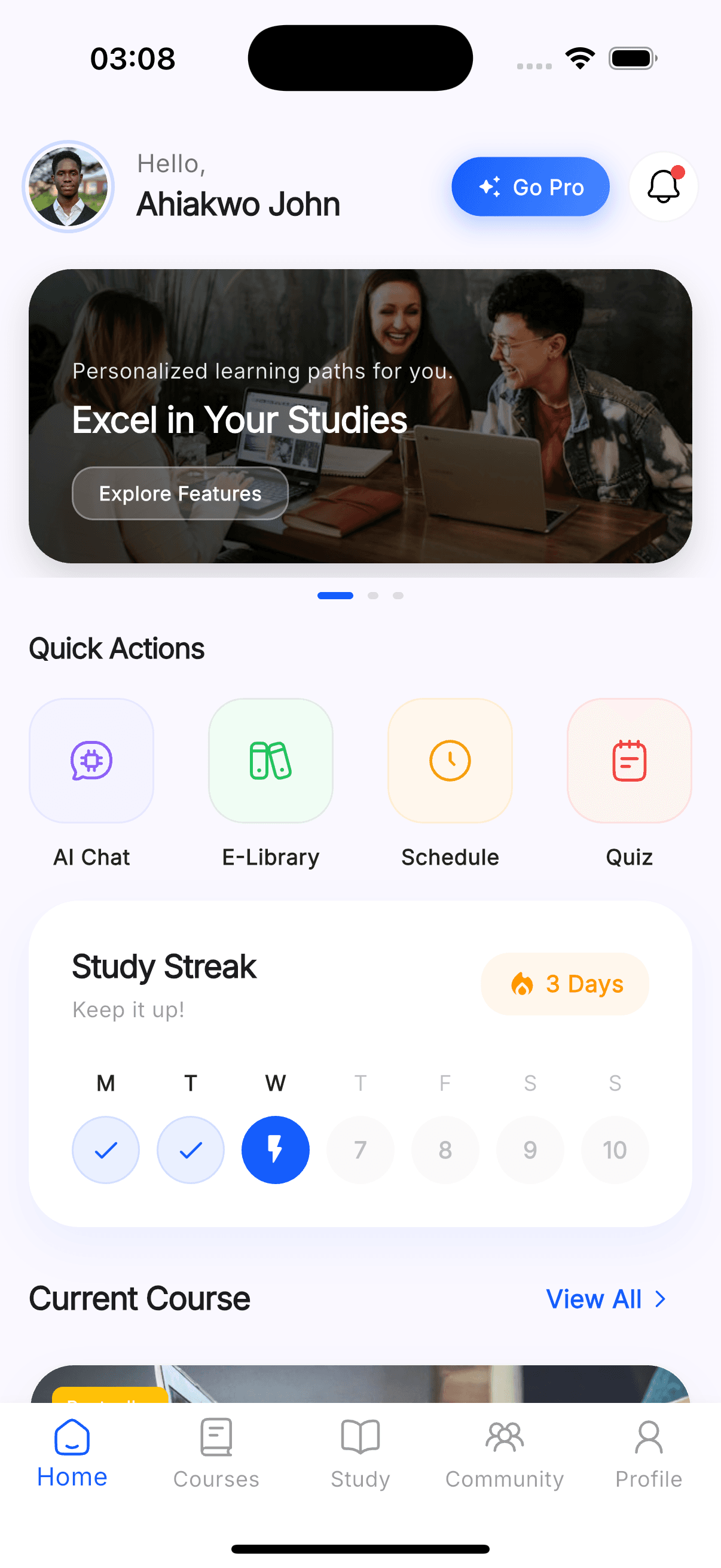
Task: Tap the 3 Days streak badge
Action: click(564, 984)
